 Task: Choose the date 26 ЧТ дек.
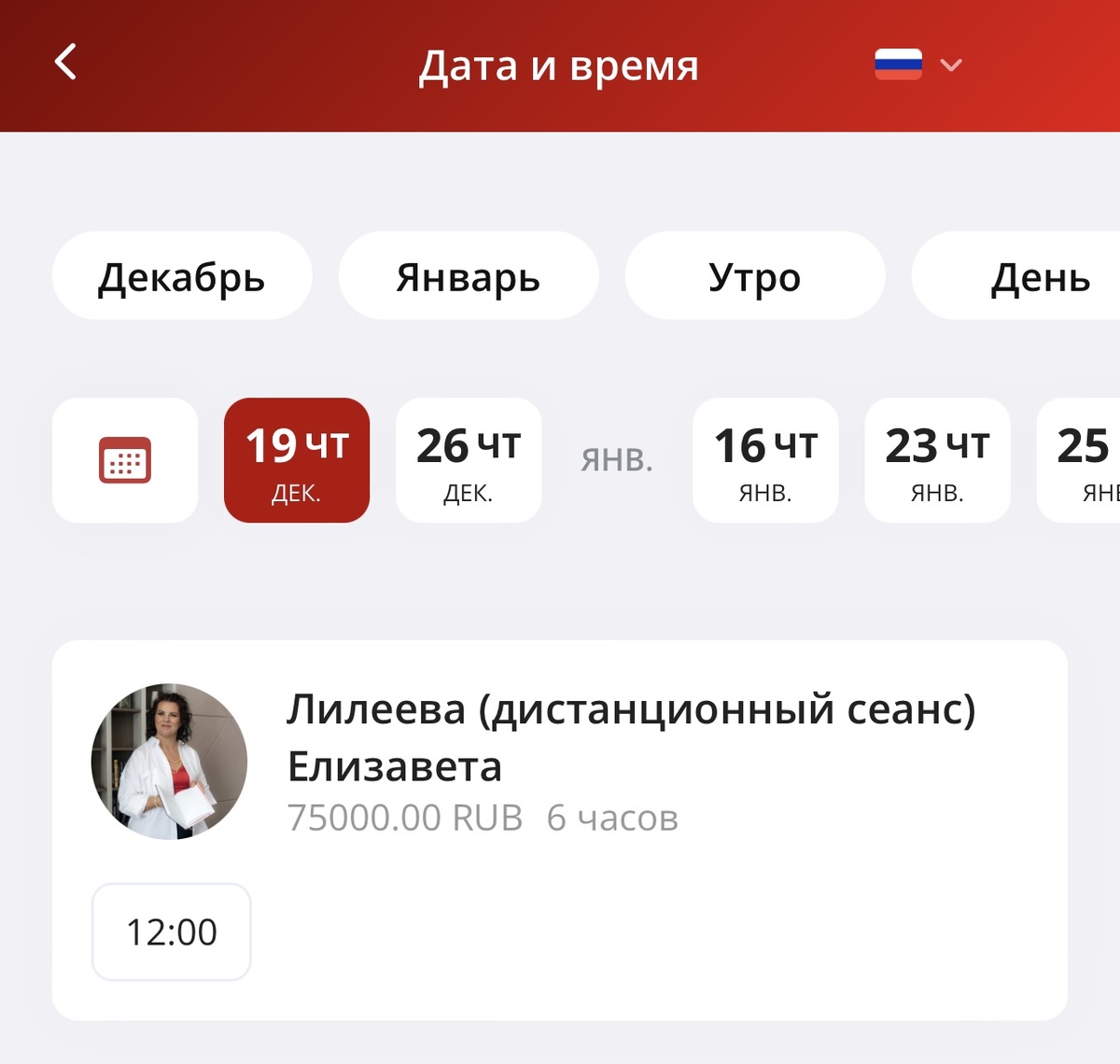point(469,460)
